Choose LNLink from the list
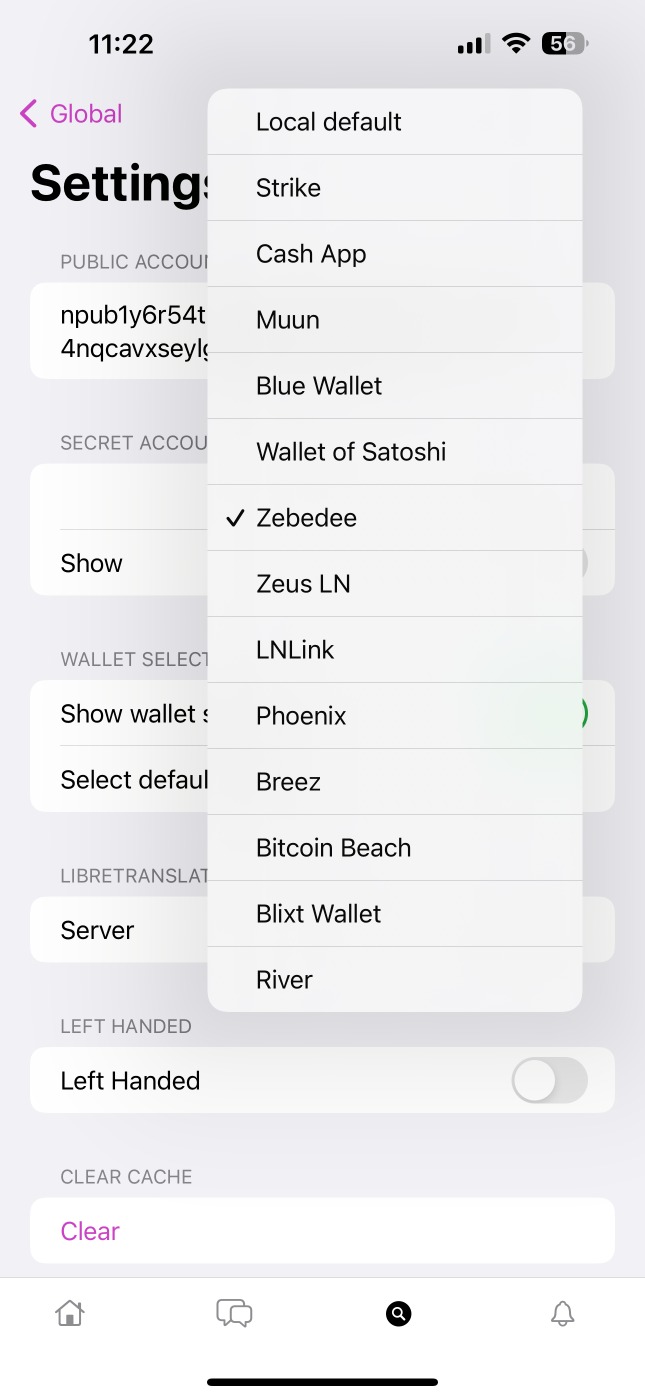This screenshot has width=645, height=1398. click(394, 650)
